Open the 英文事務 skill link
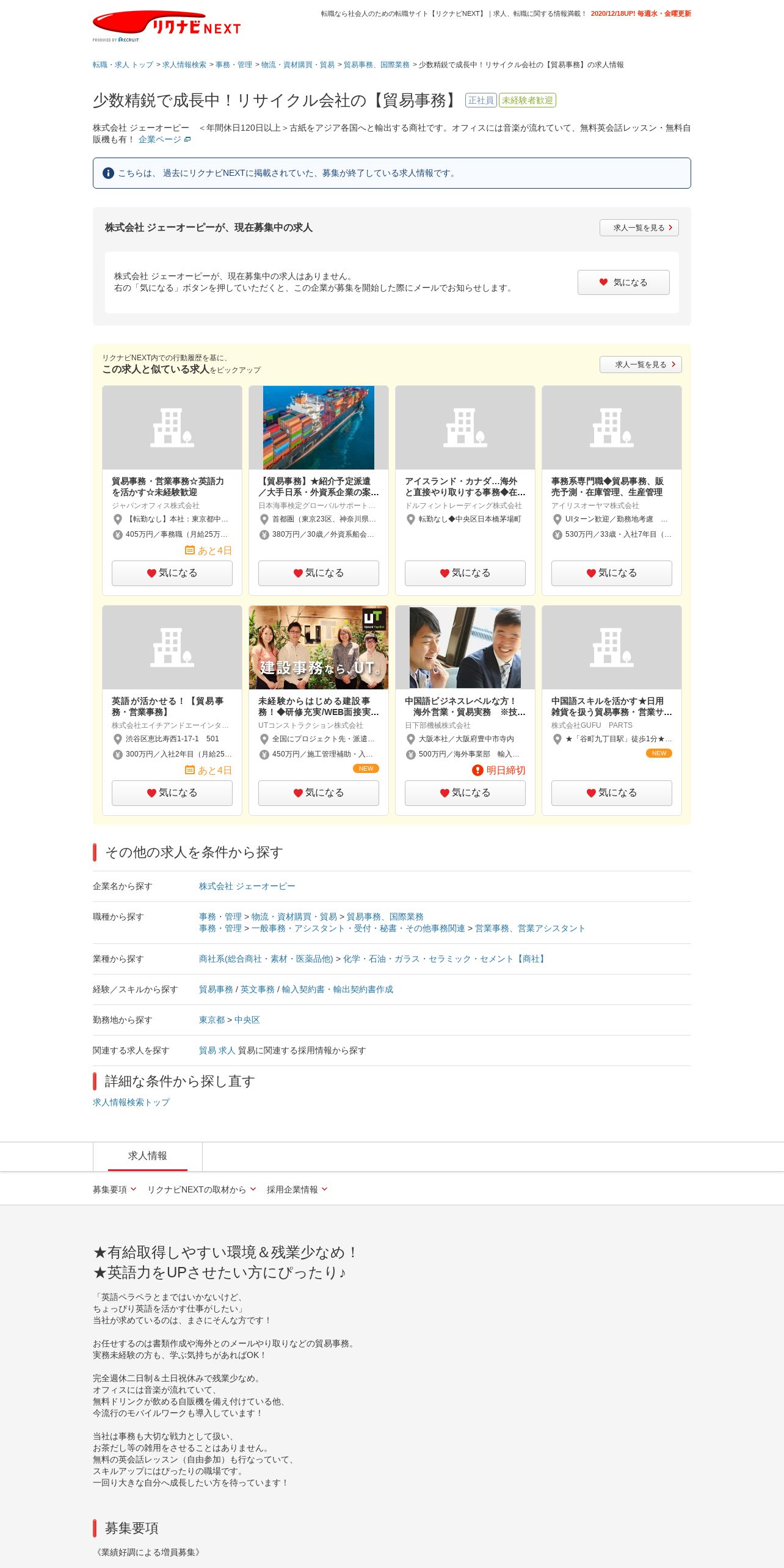The height and width of the screenshot is (1568, 784). 257,989
